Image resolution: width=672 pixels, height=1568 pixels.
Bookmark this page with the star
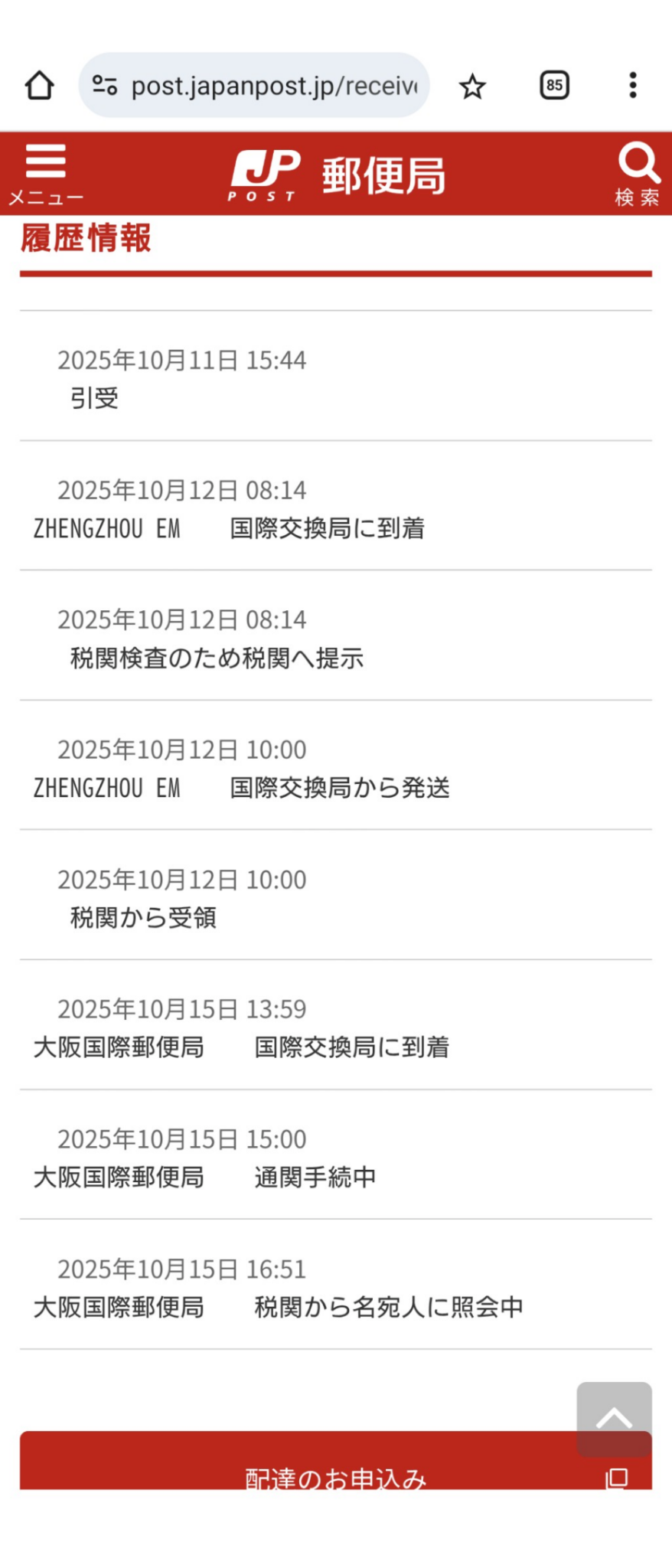[472, 87]
